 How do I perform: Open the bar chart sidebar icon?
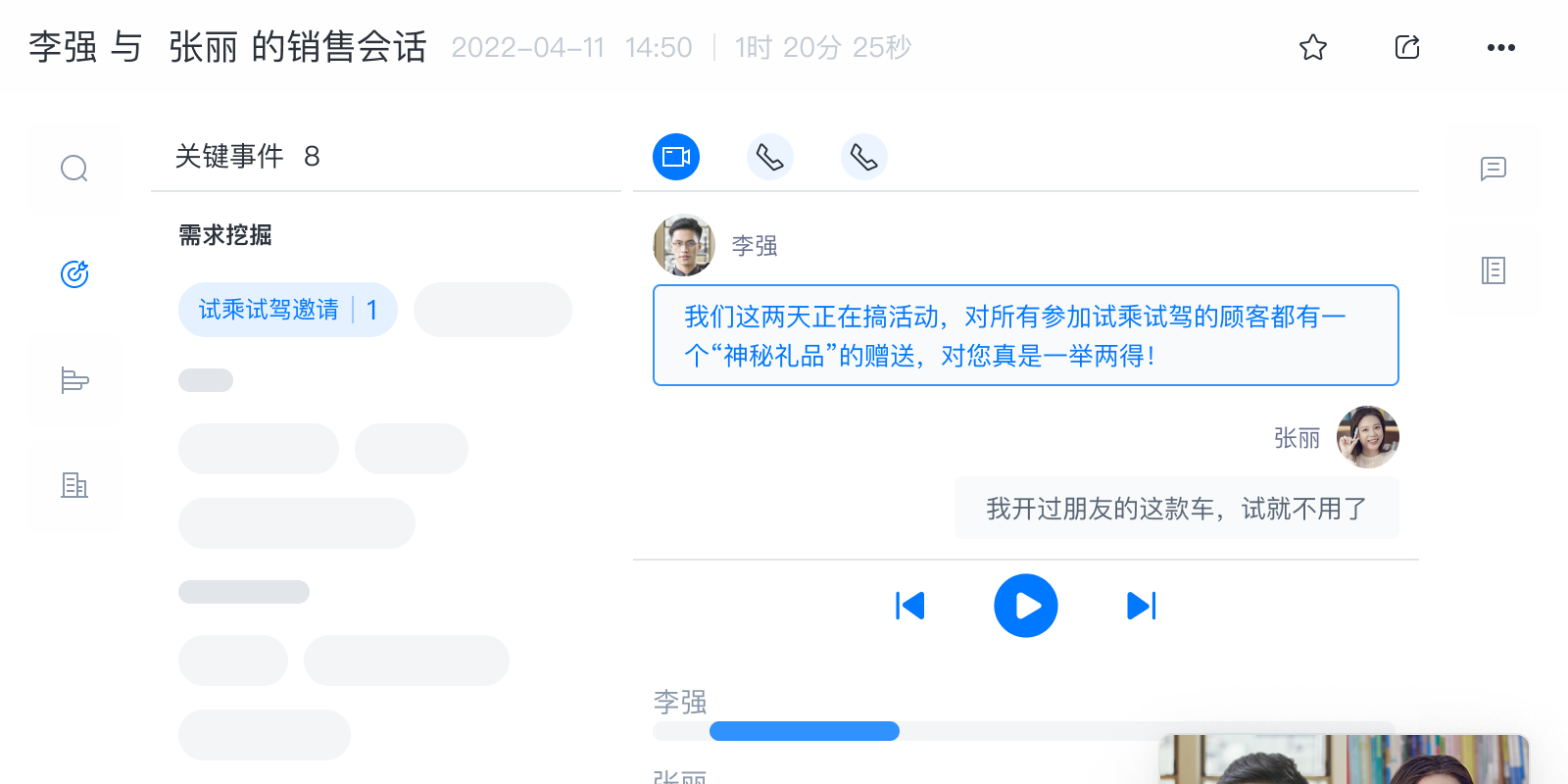coord(74,380)
